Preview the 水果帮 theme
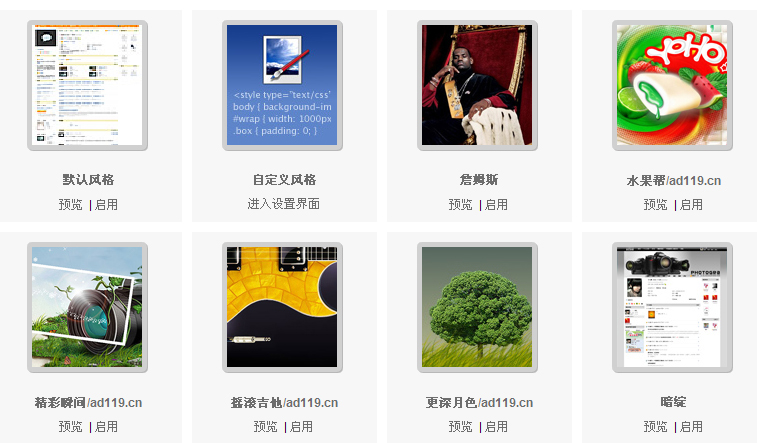This screenshot has width=757, height=443. 655,204
